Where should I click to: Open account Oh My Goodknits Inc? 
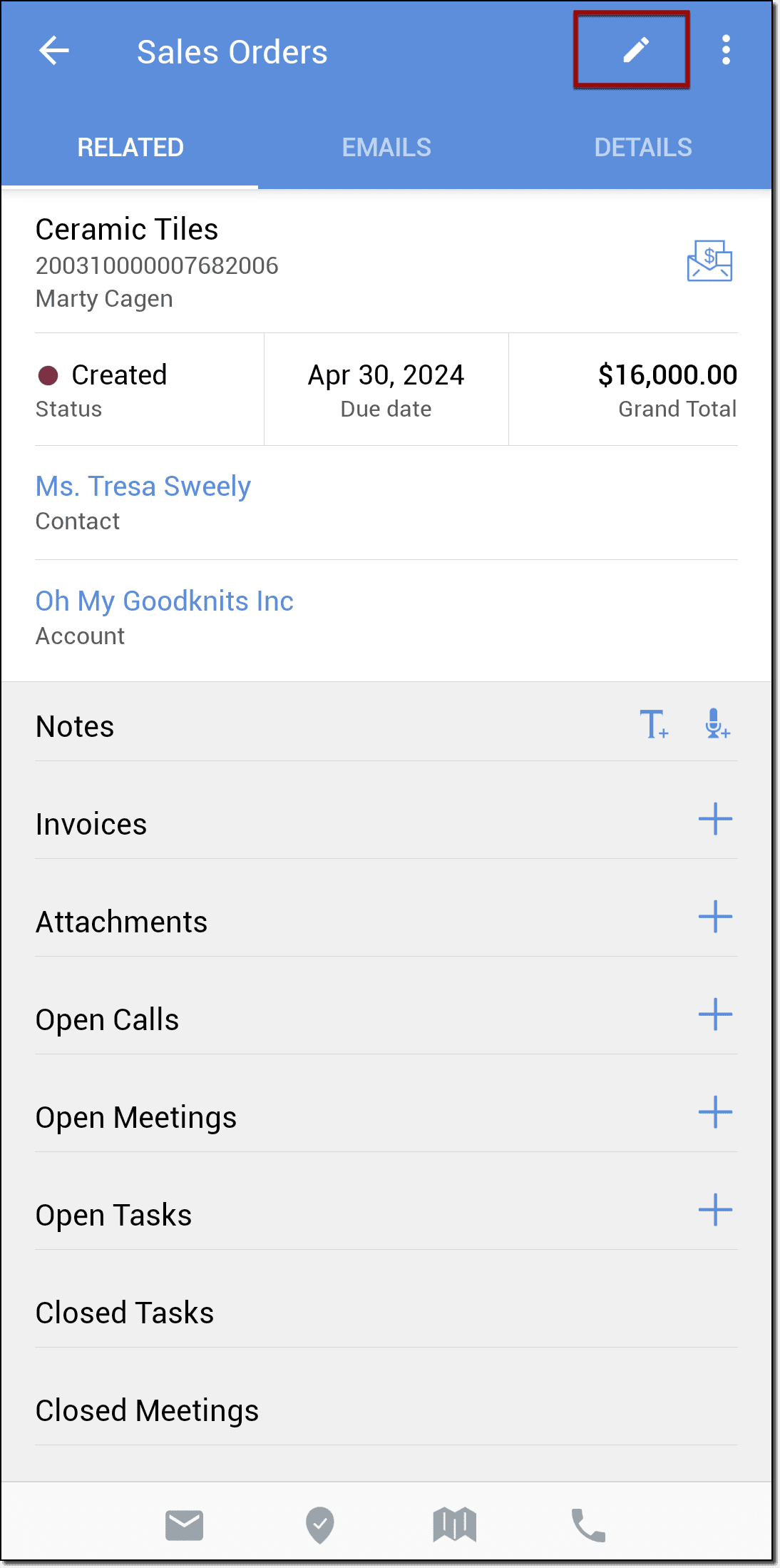(165, 601)
